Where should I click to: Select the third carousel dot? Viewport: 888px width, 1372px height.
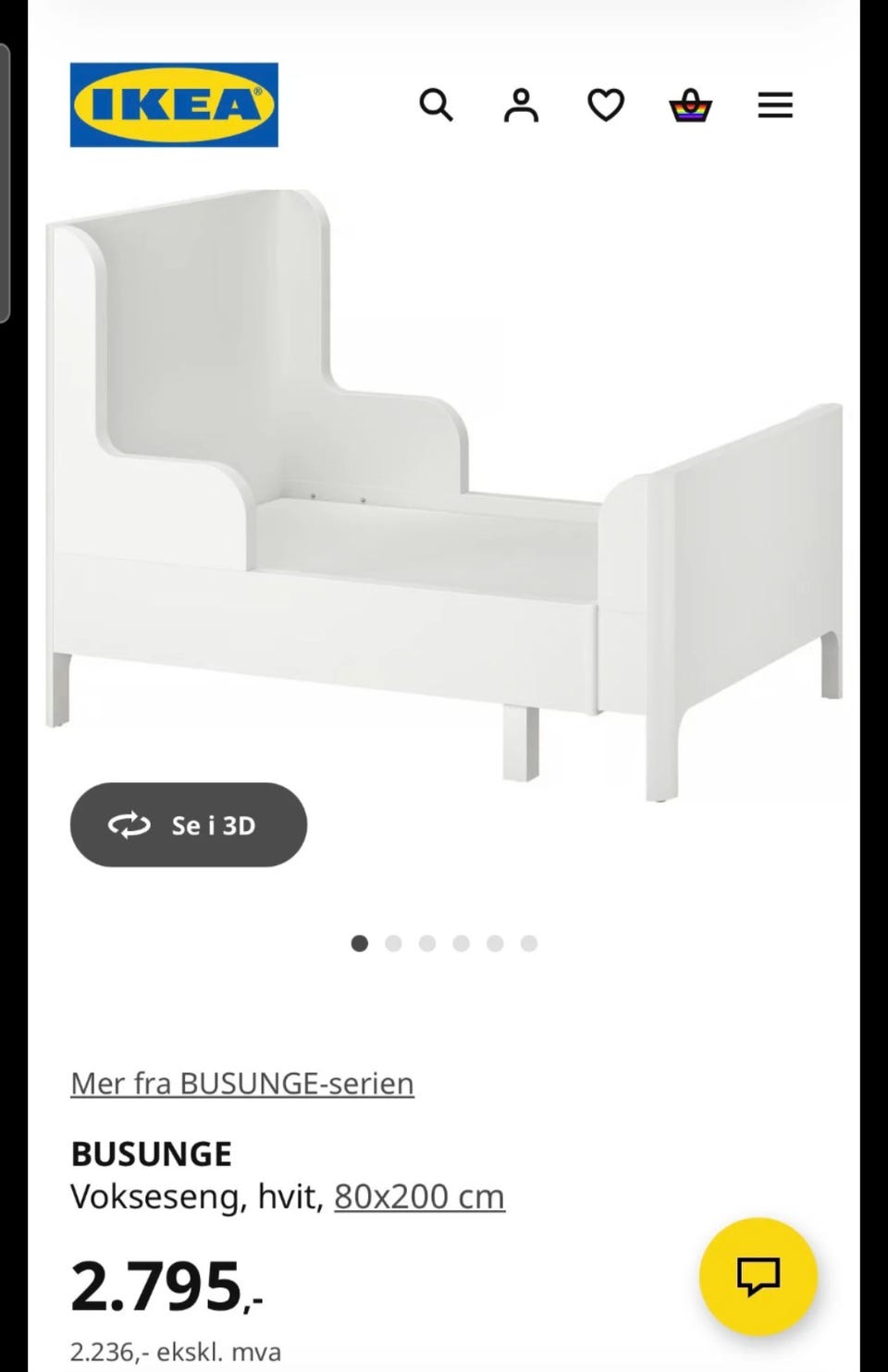pos(427,944)
